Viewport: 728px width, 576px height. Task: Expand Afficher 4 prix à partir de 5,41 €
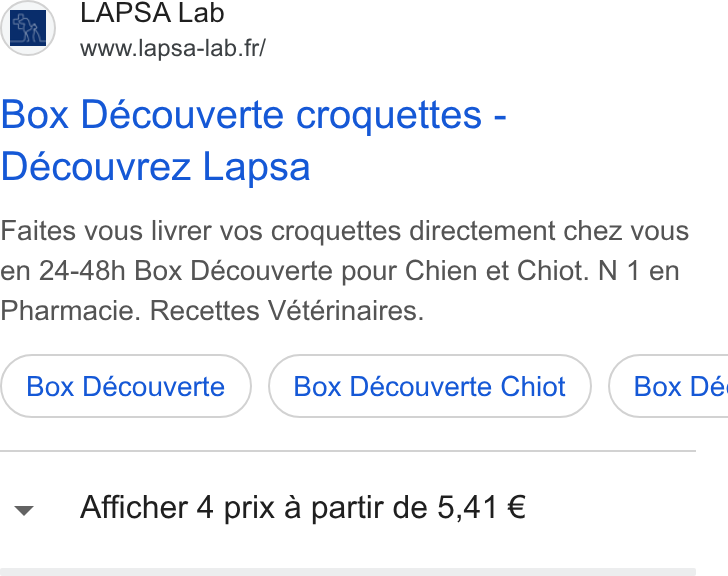point(348,508)
